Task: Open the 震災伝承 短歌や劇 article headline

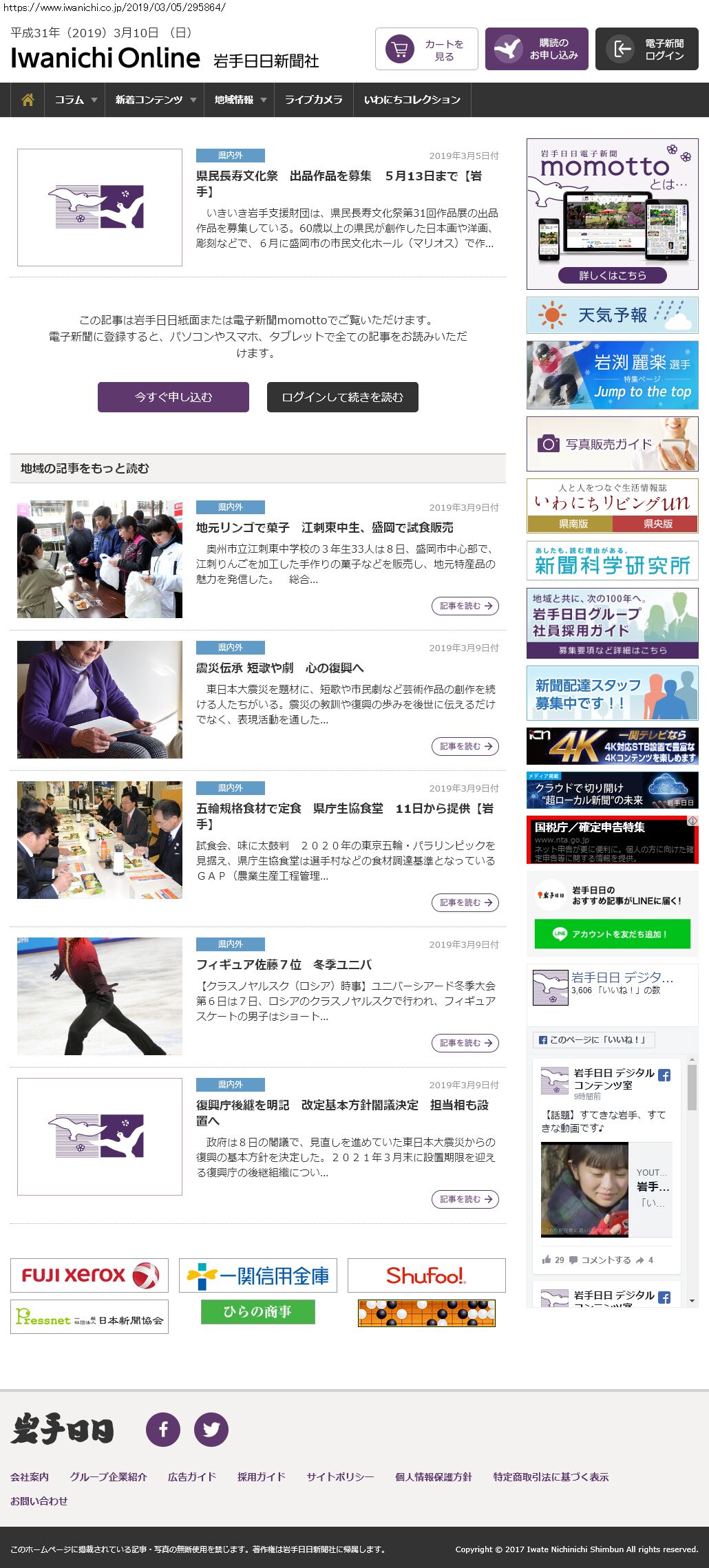Action: [280, 668]
